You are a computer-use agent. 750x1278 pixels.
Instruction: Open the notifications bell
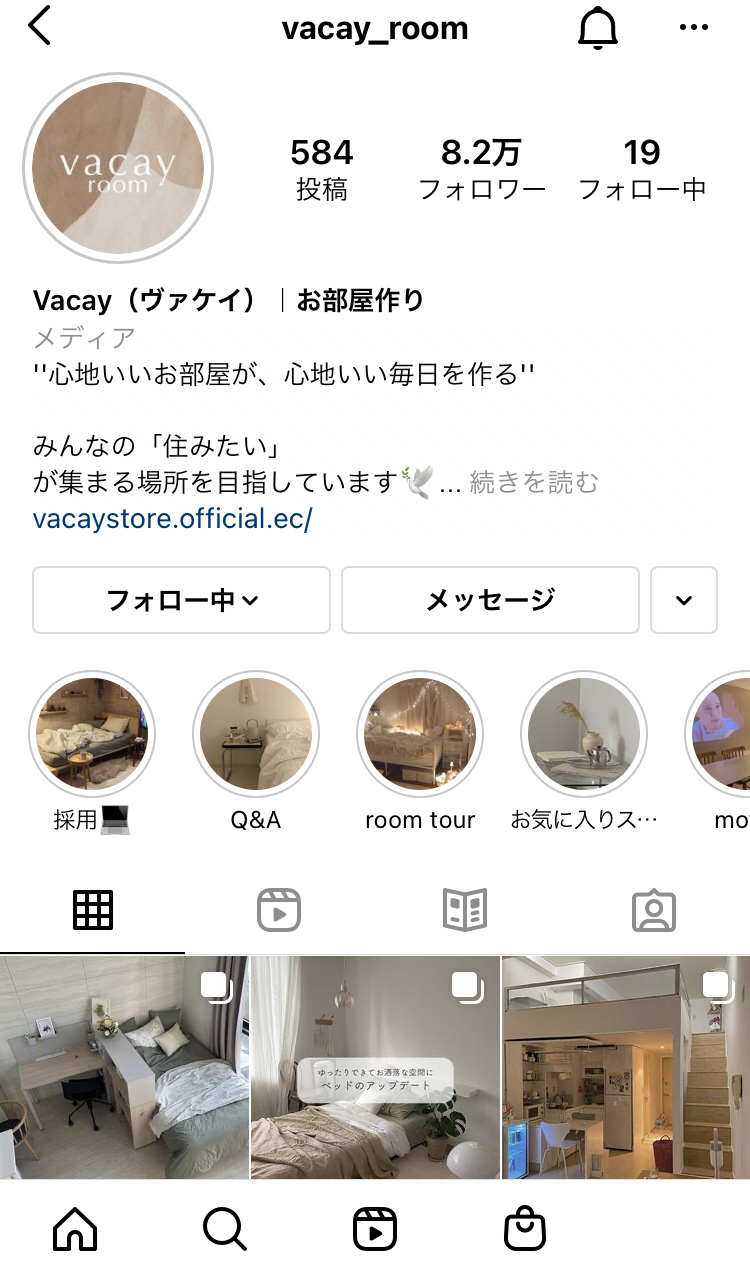point(598,28)
